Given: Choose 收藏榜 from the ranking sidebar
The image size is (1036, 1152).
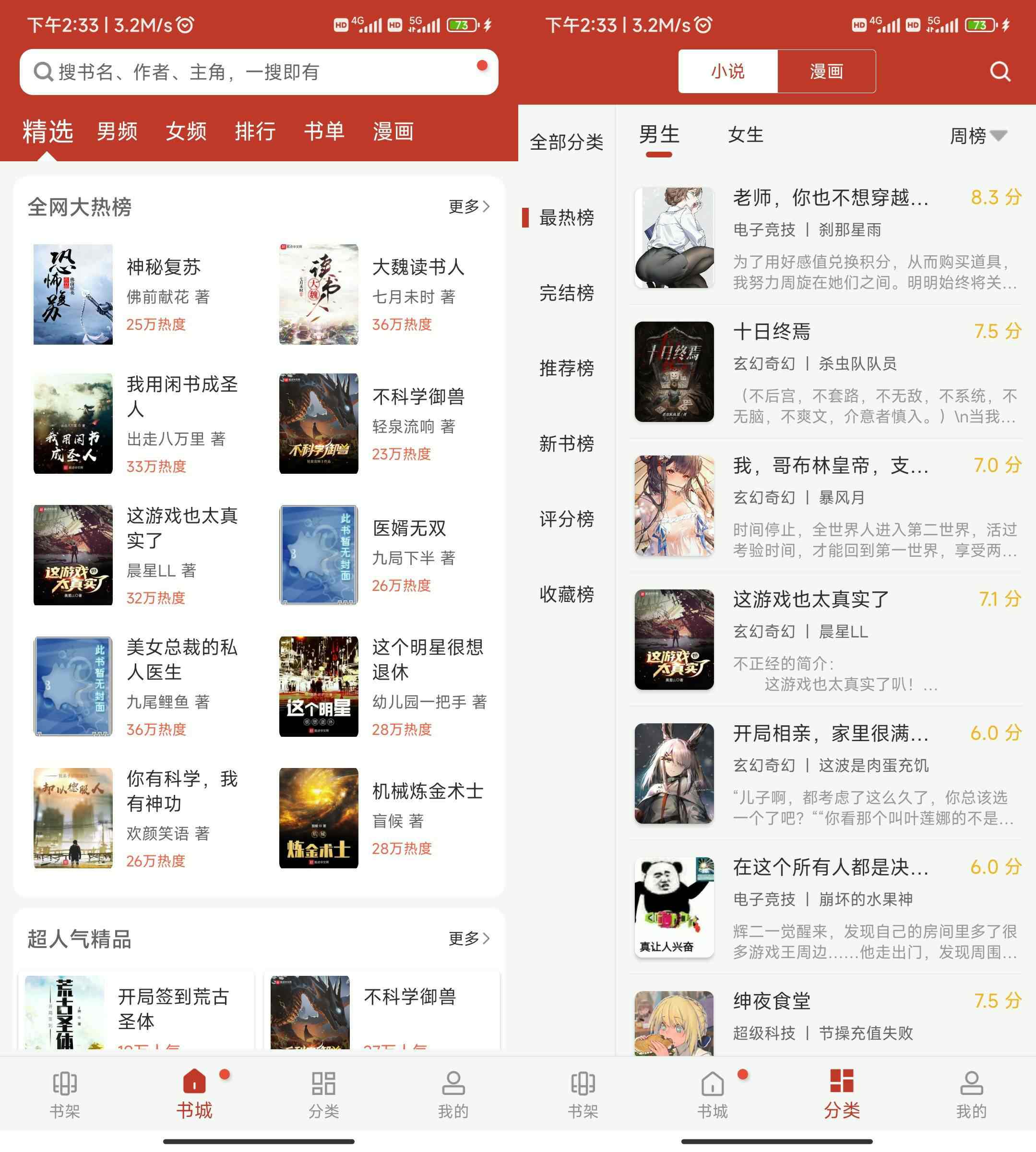Looking at the screenshot, I should 566,594.
